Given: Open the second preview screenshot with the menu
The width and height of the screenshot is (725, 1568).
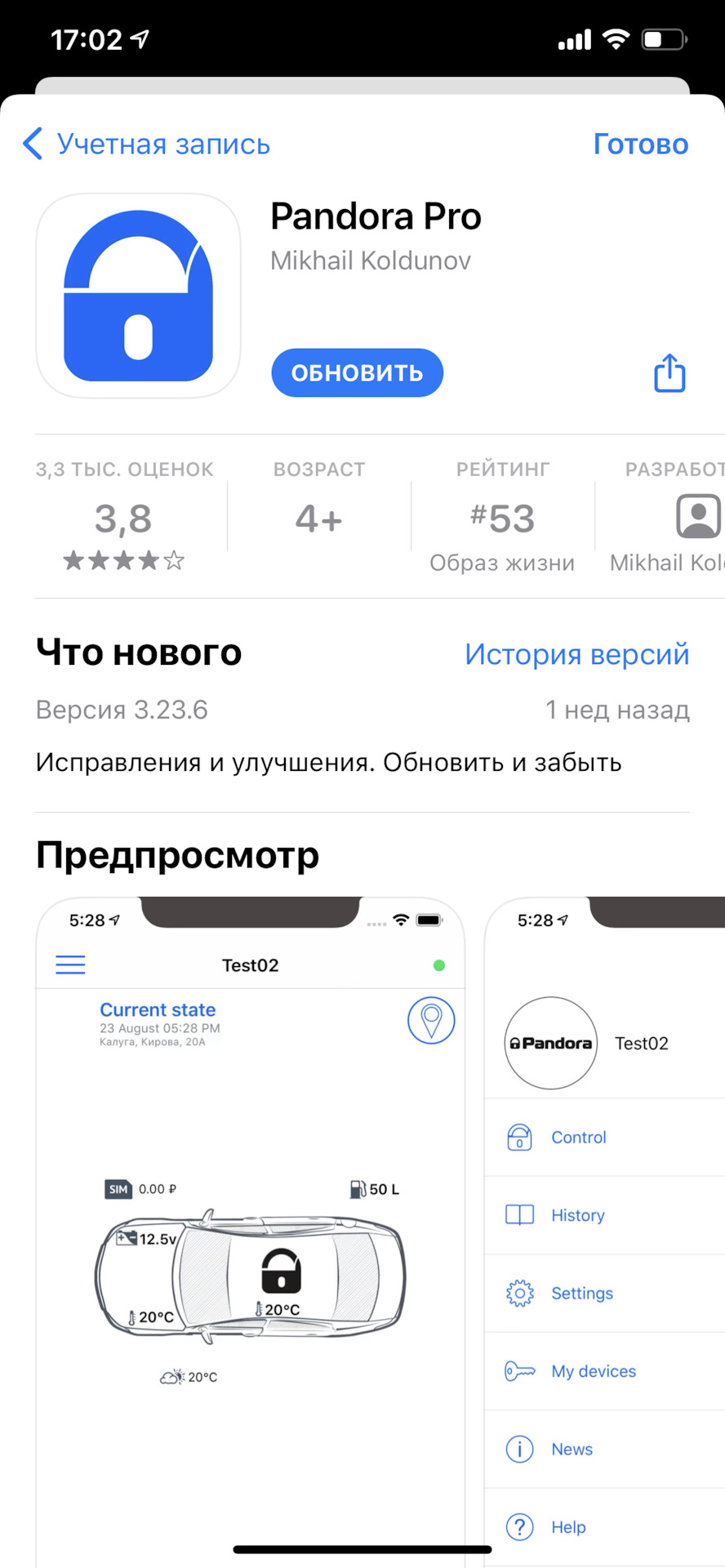Looking at the screenshot, I should (x=605, y=1232).
